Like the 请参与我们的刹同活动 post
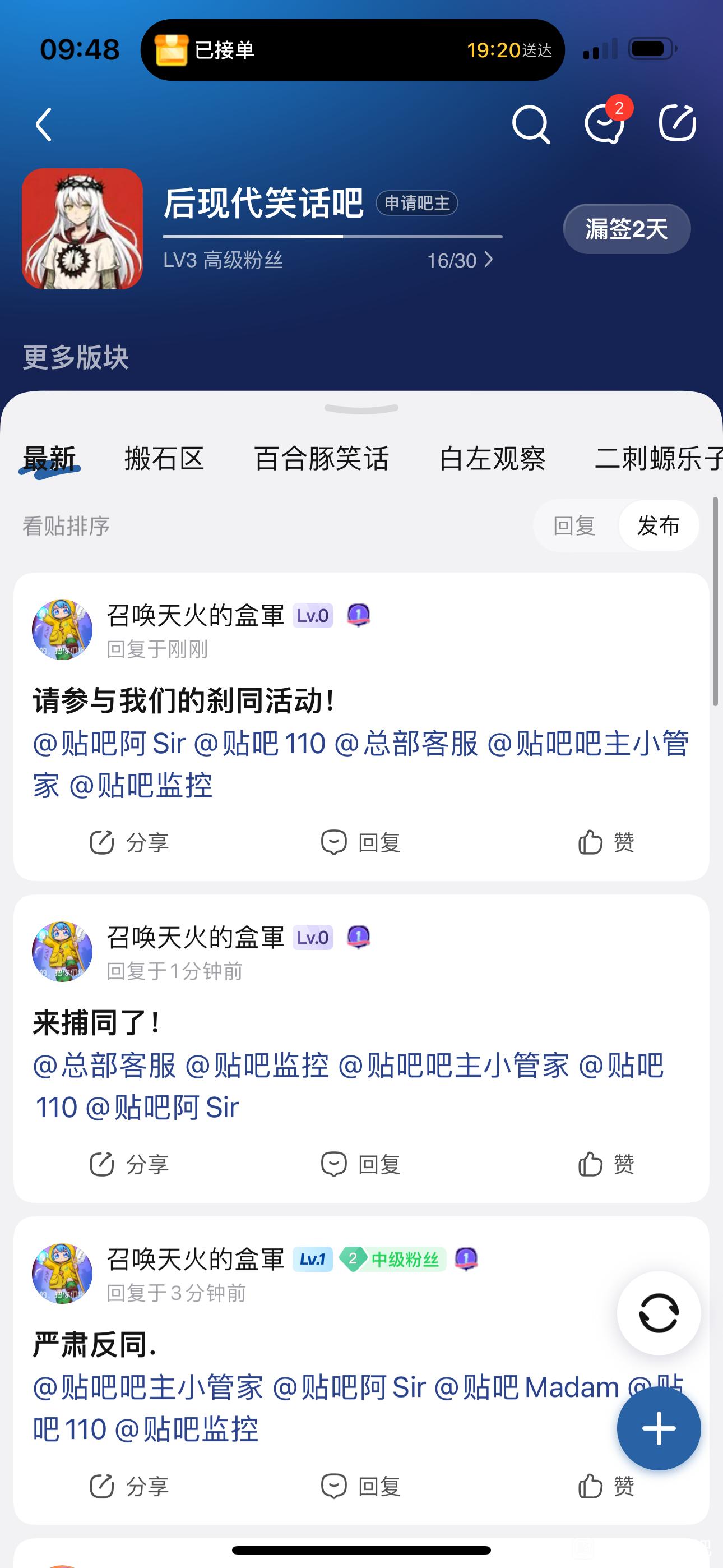The height and width of the screenshot is (1568, 723). click(606, 842)
